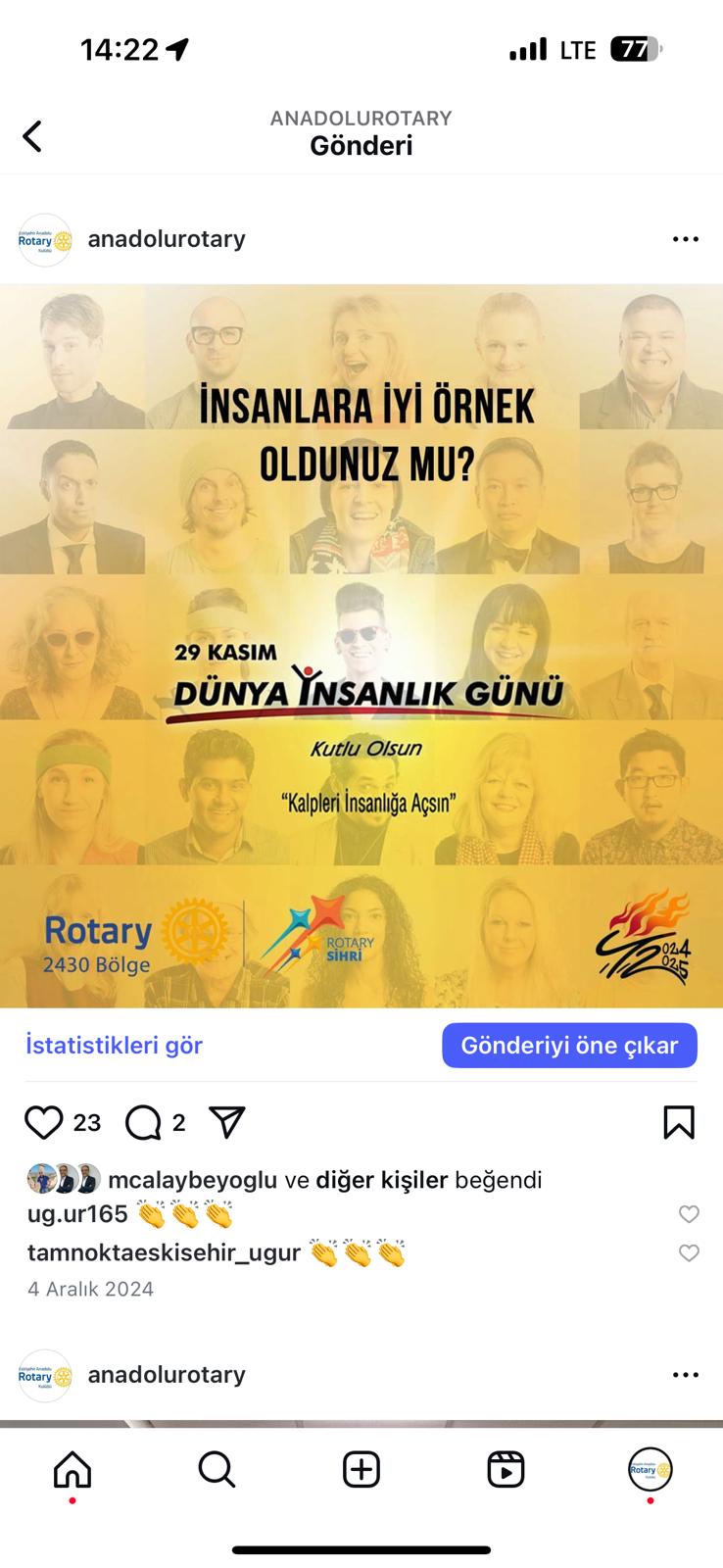Open overflow menu of the lower anadolurotary post
The image size is (723, 1568).
(x=686, y=1375)
